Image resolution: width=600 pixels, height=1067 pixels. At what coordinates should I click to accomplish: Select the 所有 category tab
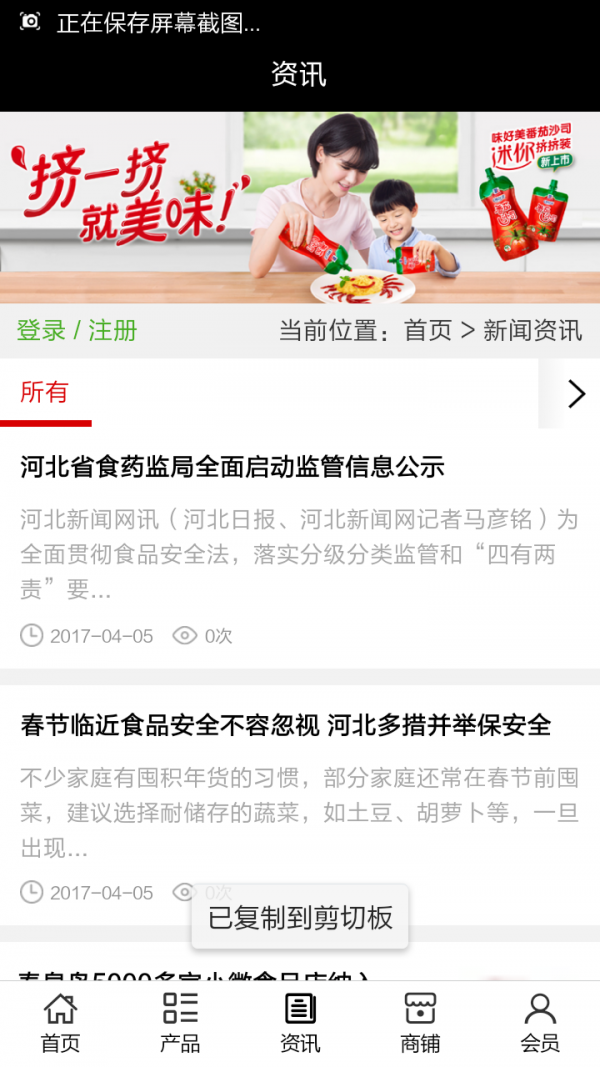(x=45, y=393)
